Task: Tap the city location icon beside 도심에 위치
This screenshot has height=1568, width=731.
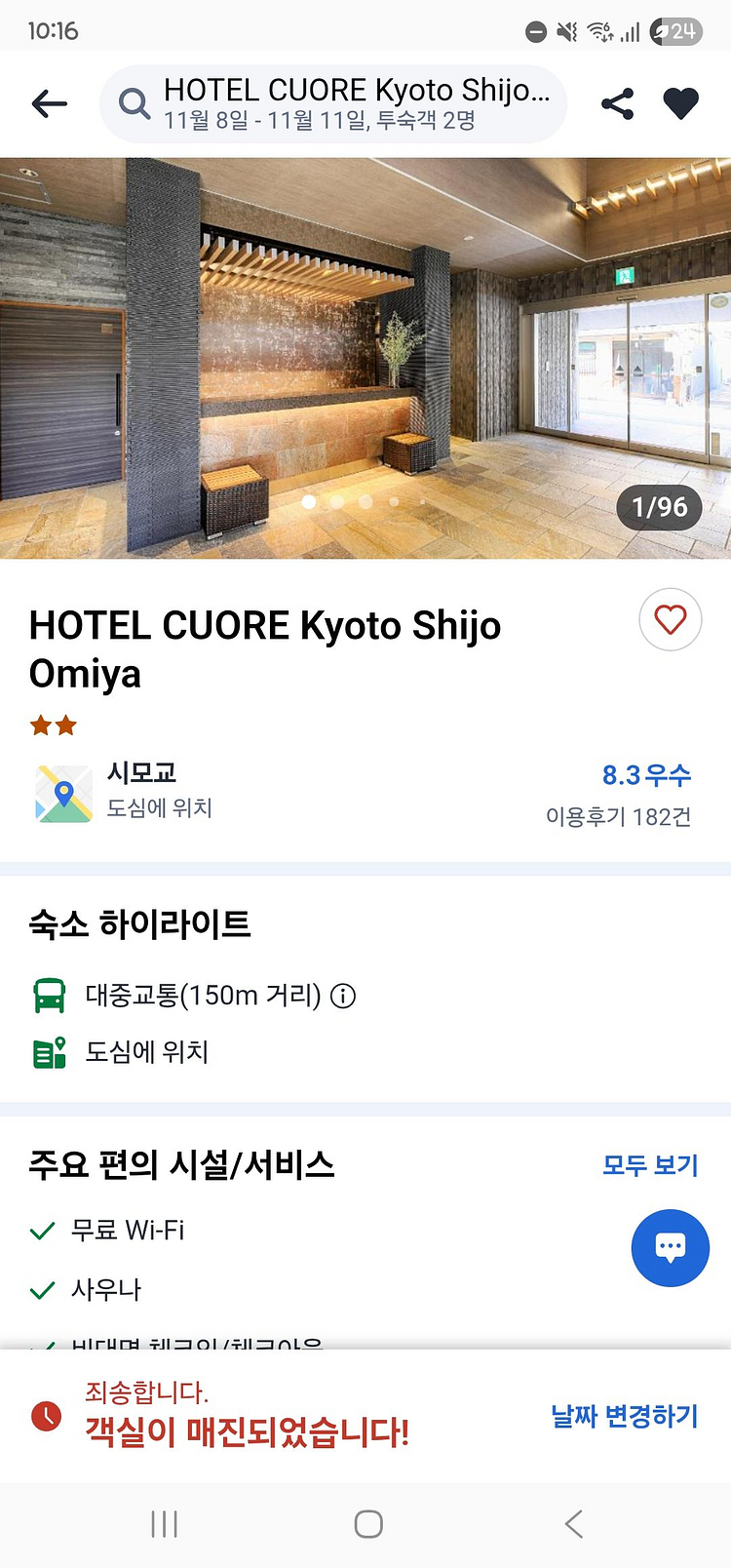Action: point(49,1052)
